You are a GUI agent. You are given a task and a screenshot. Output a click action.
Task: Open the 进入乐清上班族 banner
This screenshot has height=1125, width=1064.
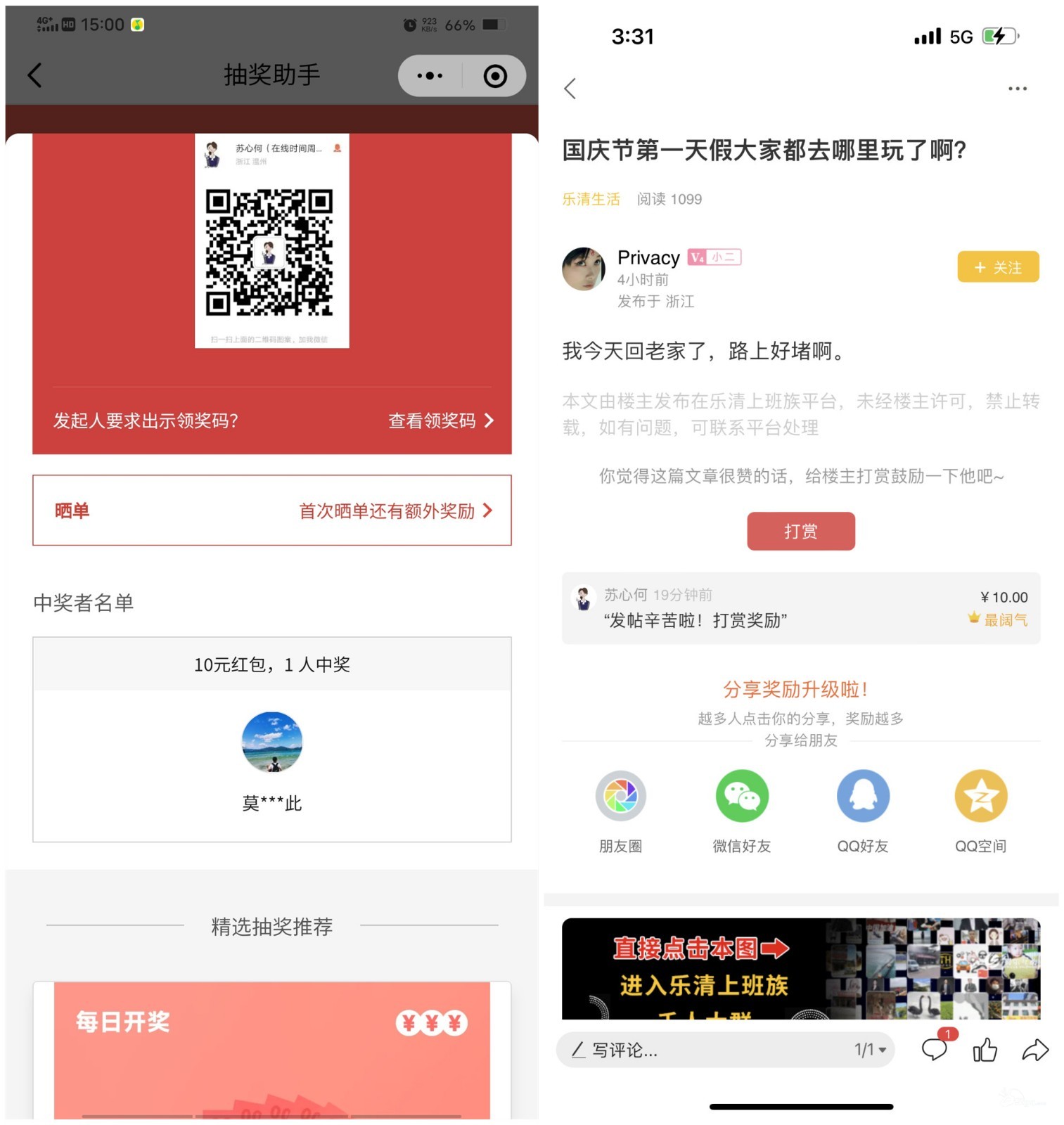800,969
